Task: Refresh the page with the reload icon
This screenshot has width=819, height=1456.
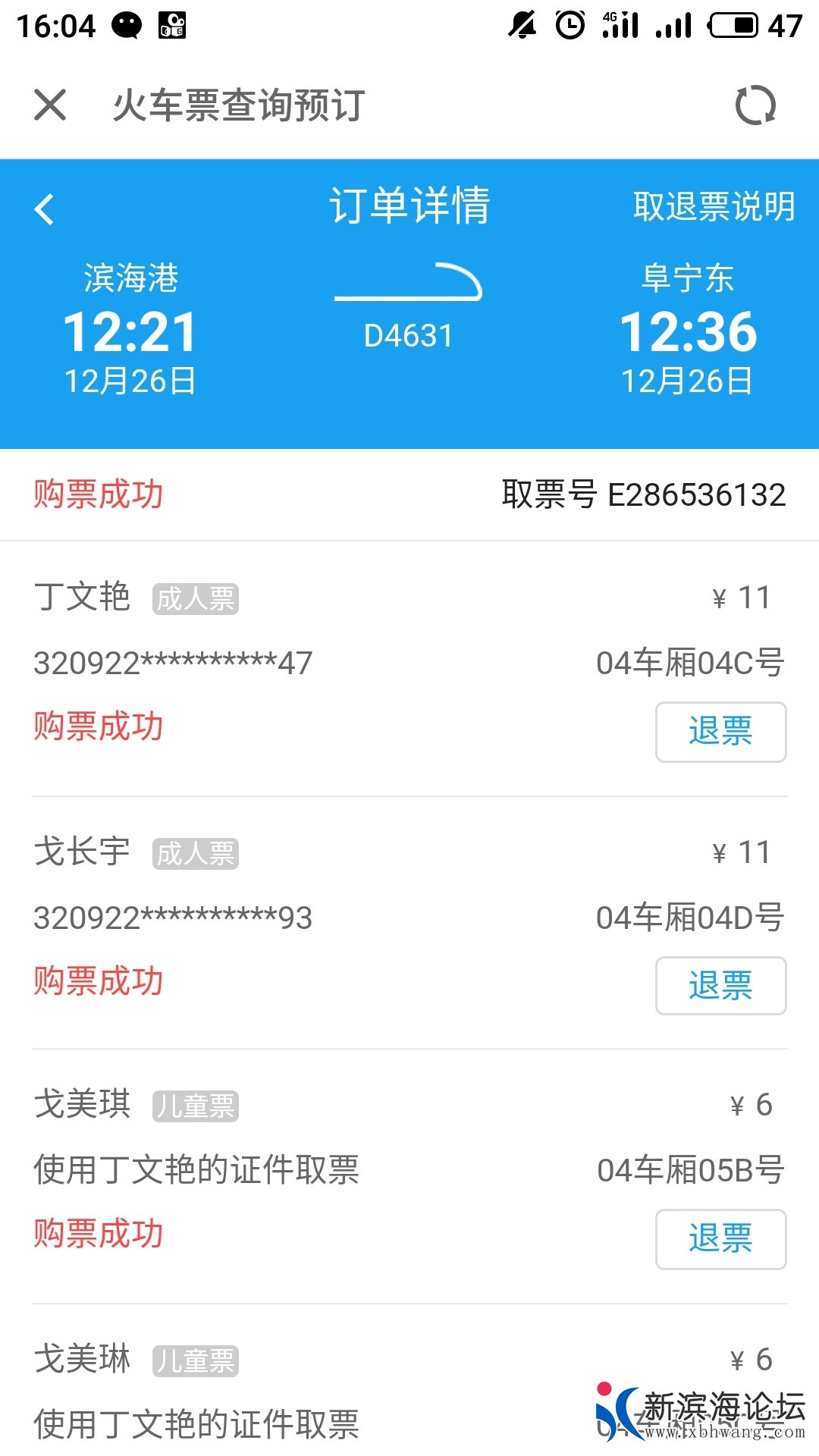Action: (755, 105)
